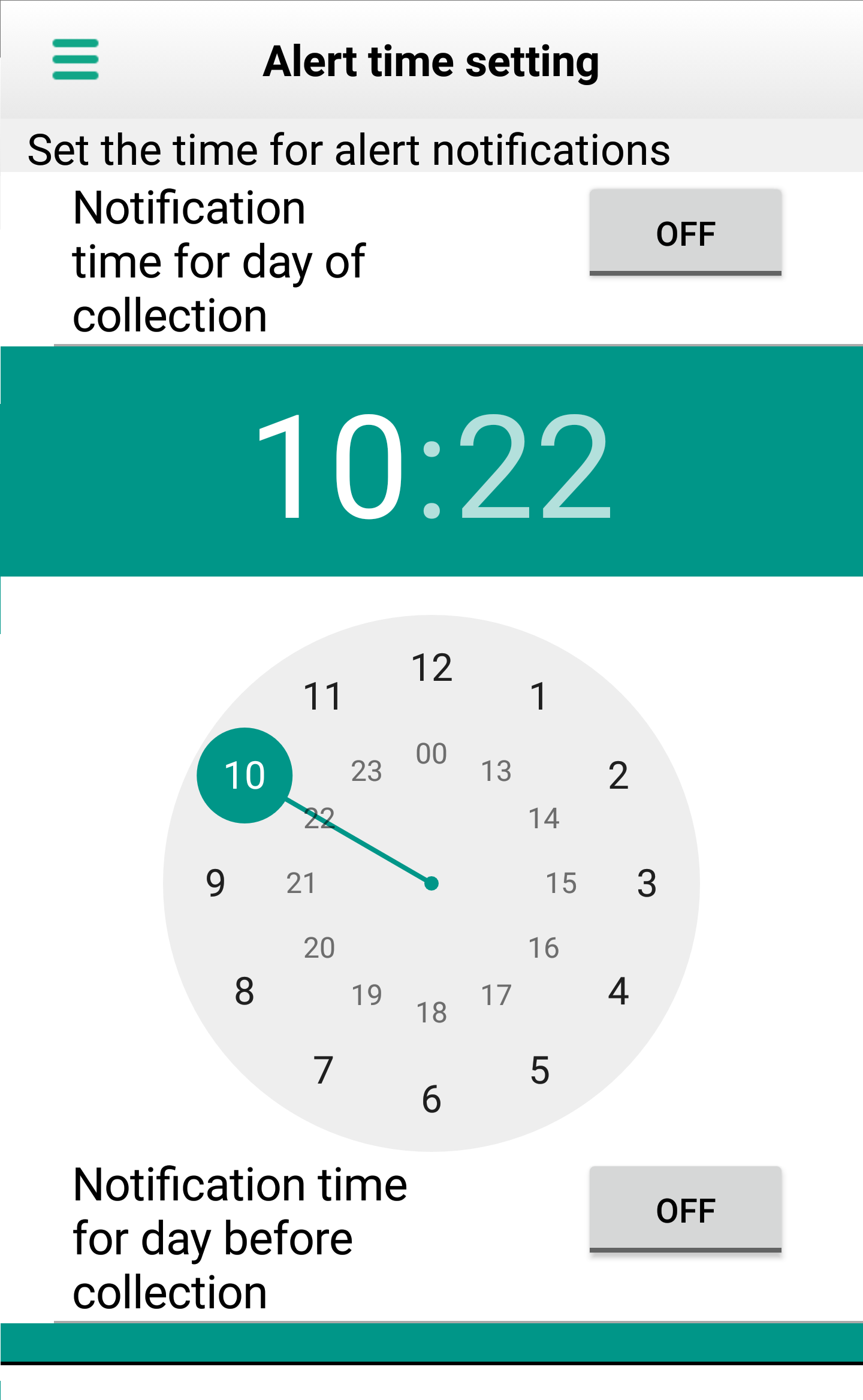863x1400 pixels.
Task: Set hour to 21 on inner ring
Action: click(301, 883)
